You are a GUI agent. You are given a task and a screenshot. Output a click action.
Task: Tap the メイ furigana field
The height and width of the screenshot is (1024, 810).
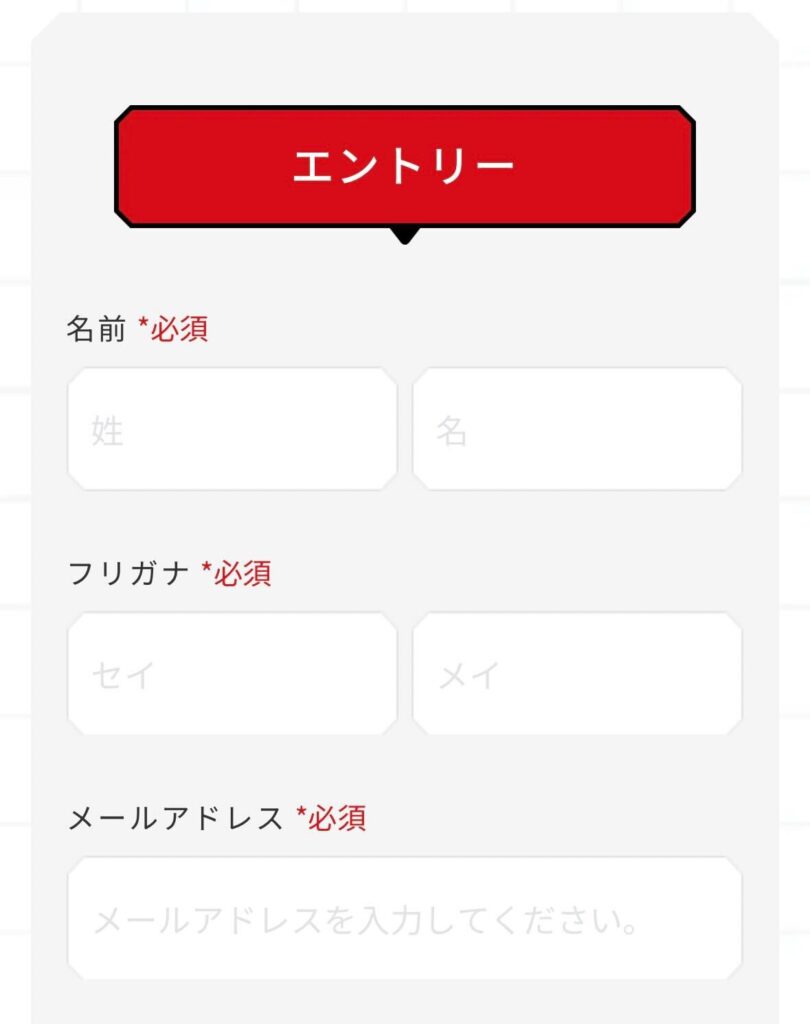pos(577,674)
